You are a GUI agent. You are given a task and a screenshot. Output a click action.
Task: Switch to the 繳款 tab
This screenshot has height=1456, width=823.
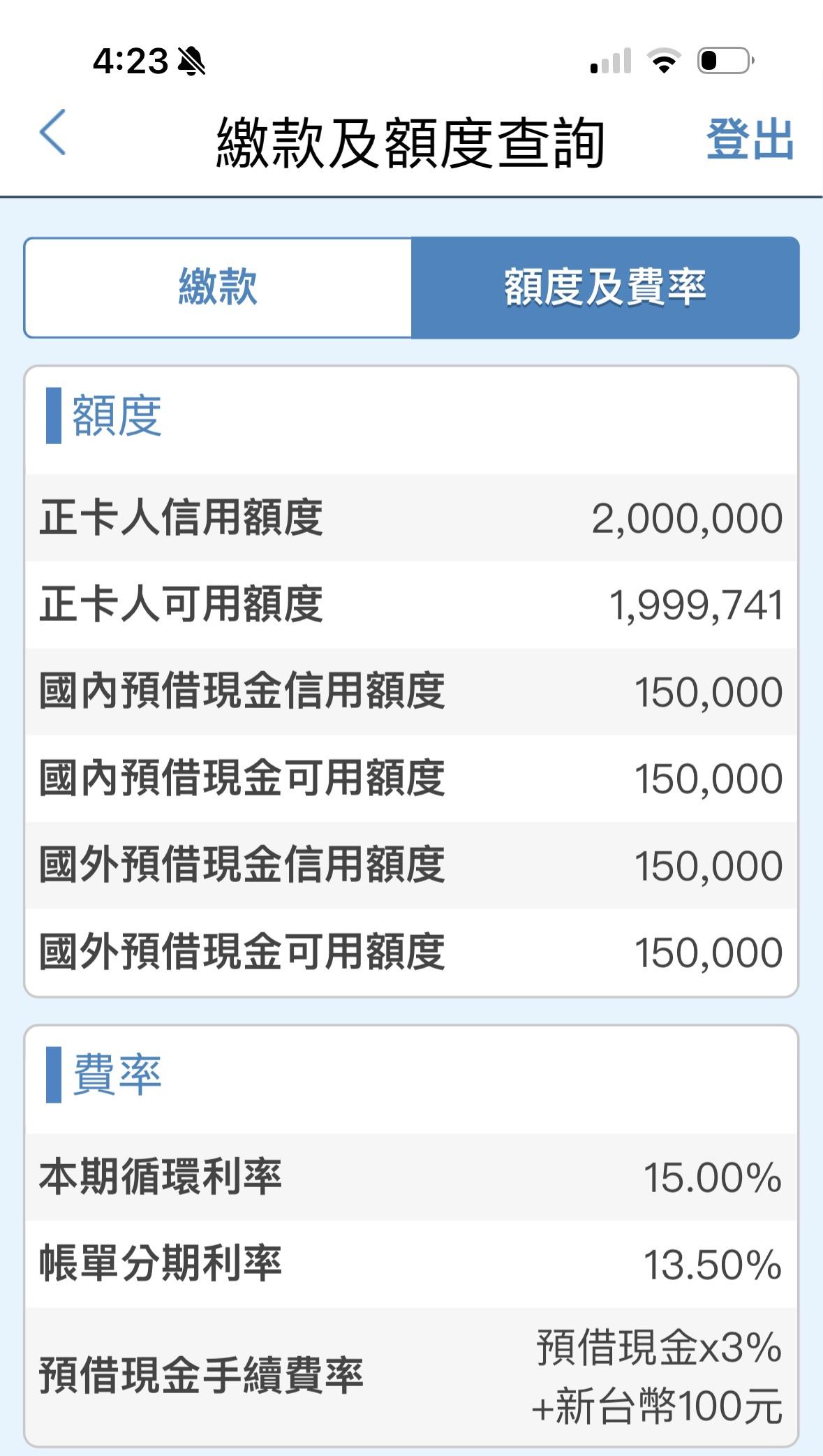[x=218, y=288]
